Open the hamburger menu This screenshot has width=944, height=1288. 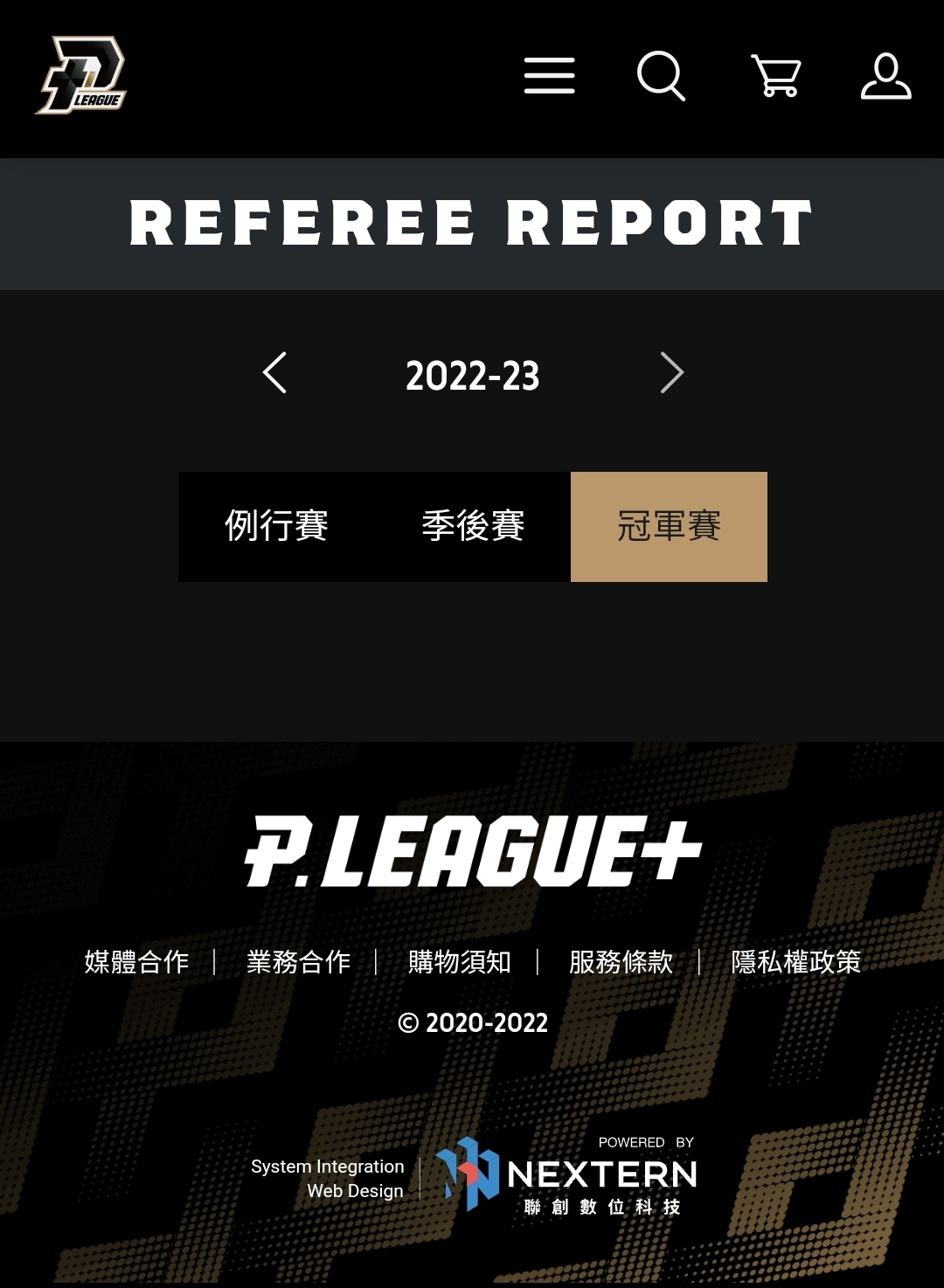click(x=549, y=76)
